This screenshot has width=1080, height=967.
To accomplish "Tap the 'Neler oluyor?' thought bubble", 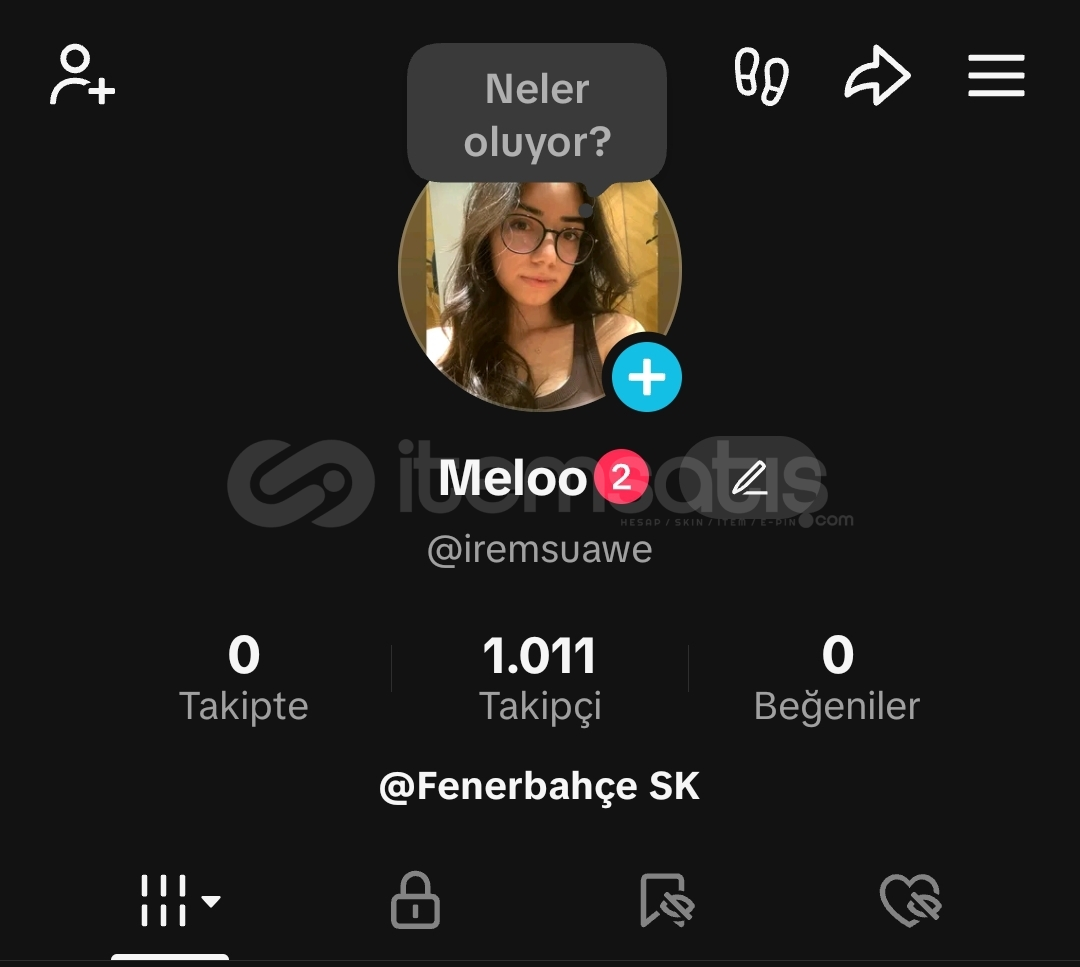I will tap(537, 115).
